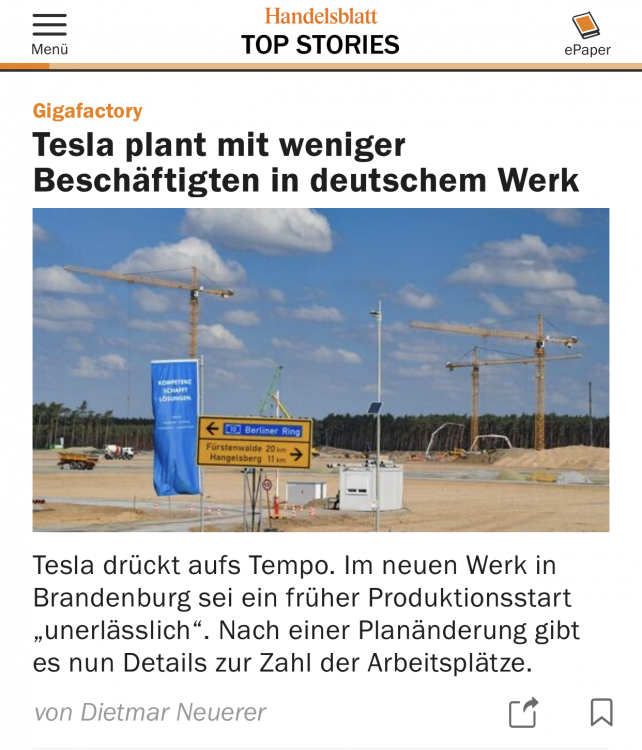This screenshot has height=750, width=642.
Task: Open the ePaper edition
Action: (587, 33)
